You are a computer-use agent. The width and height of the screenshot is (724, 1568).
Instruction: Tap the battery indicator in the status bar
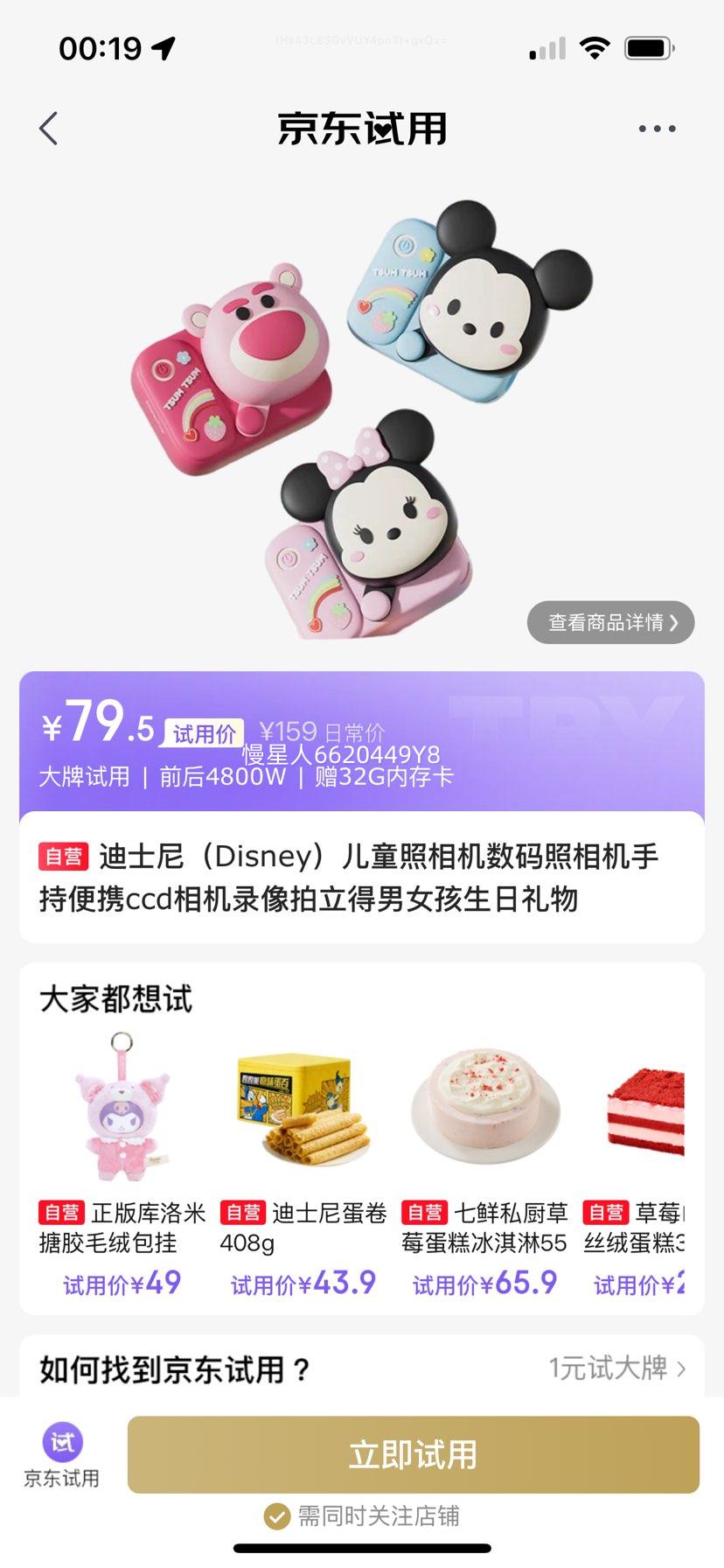pos(644,48)
